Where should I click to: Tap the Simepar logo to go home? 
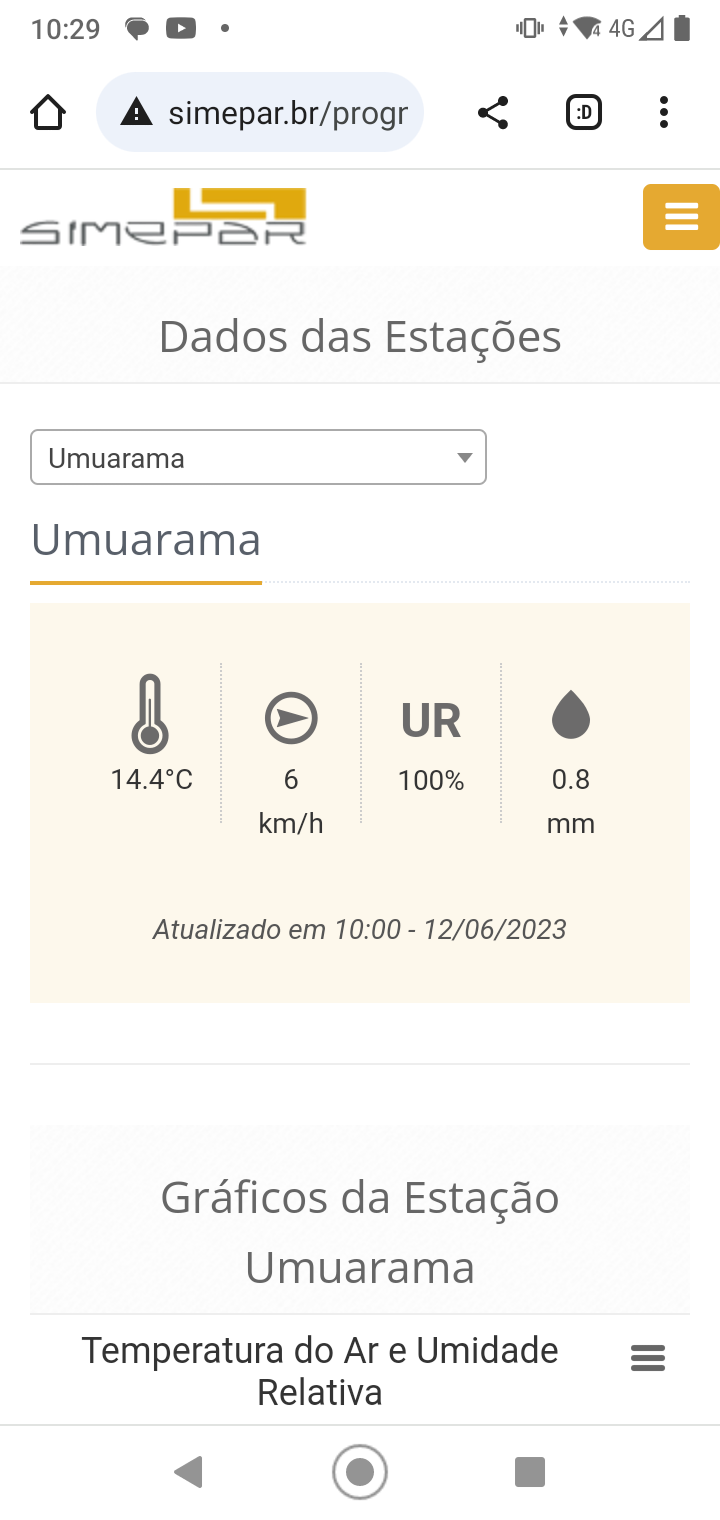[x=163, y=217]
